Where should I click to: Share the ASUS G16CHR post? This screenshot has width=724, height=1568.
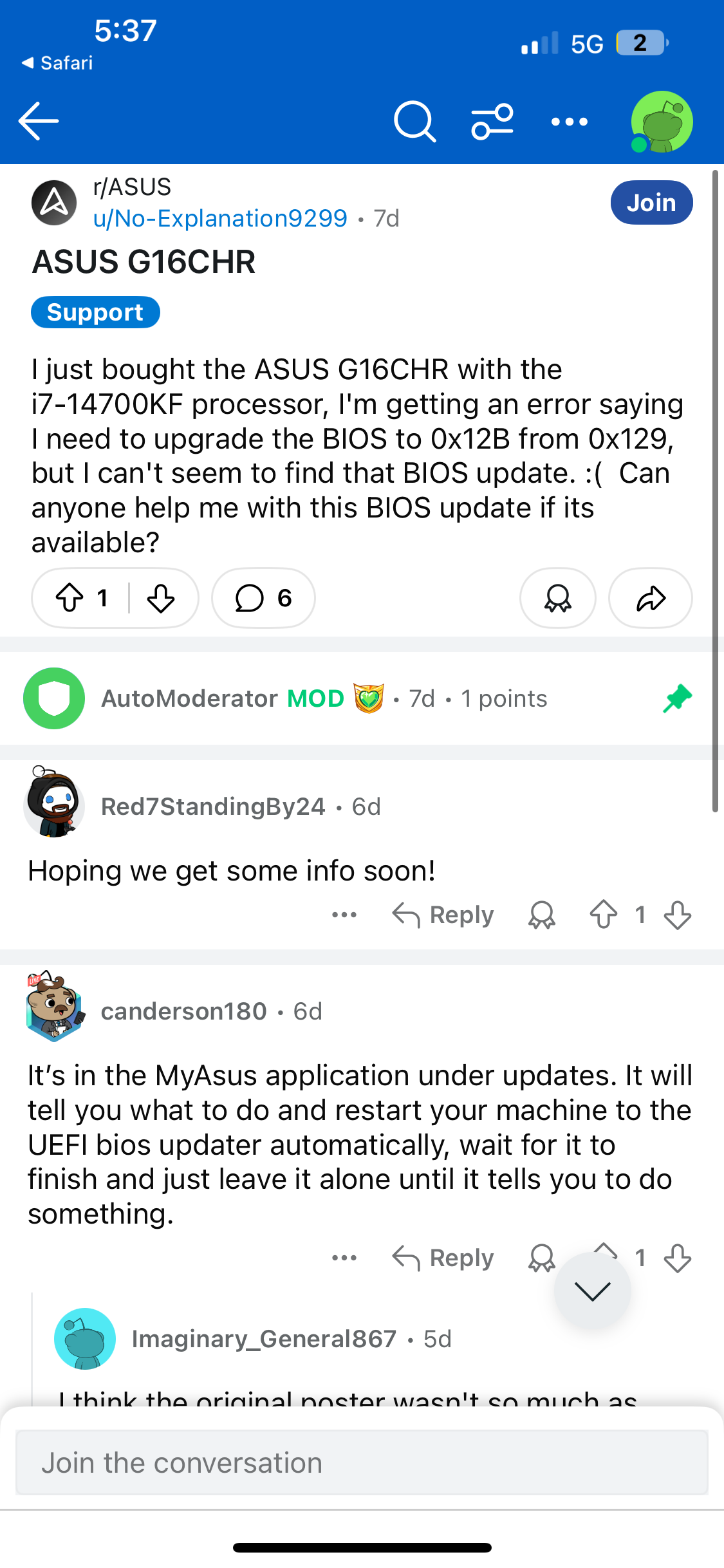[x=650, y=598]
